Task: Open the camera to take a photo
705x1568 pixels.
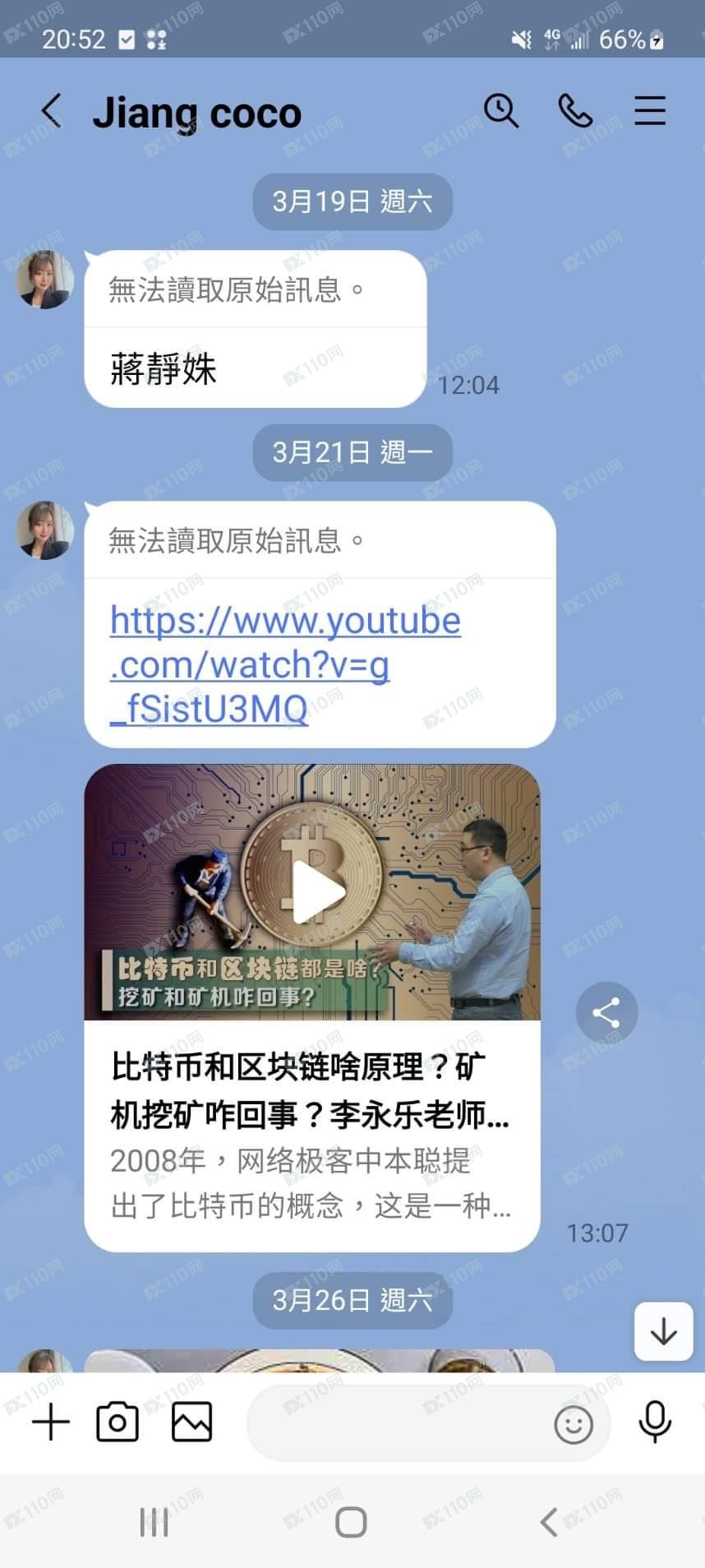Action: coord(117,1423)
